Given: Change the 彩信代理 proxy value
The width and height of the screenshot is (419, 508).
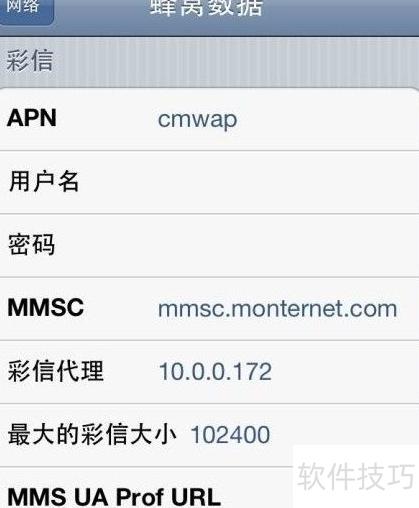Looking at the screenshot, I should click(209, 372).
